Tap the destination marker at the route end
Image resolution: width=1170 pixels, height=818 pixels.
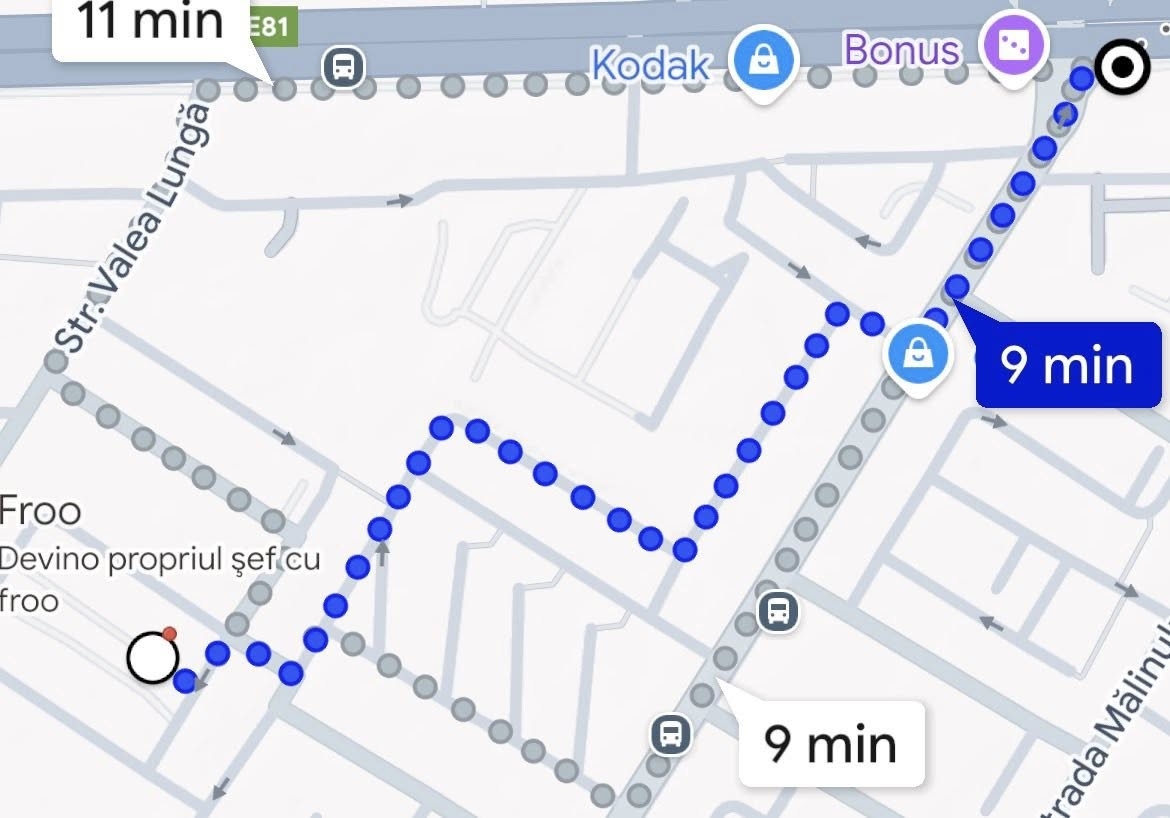tap(1121, 68)
